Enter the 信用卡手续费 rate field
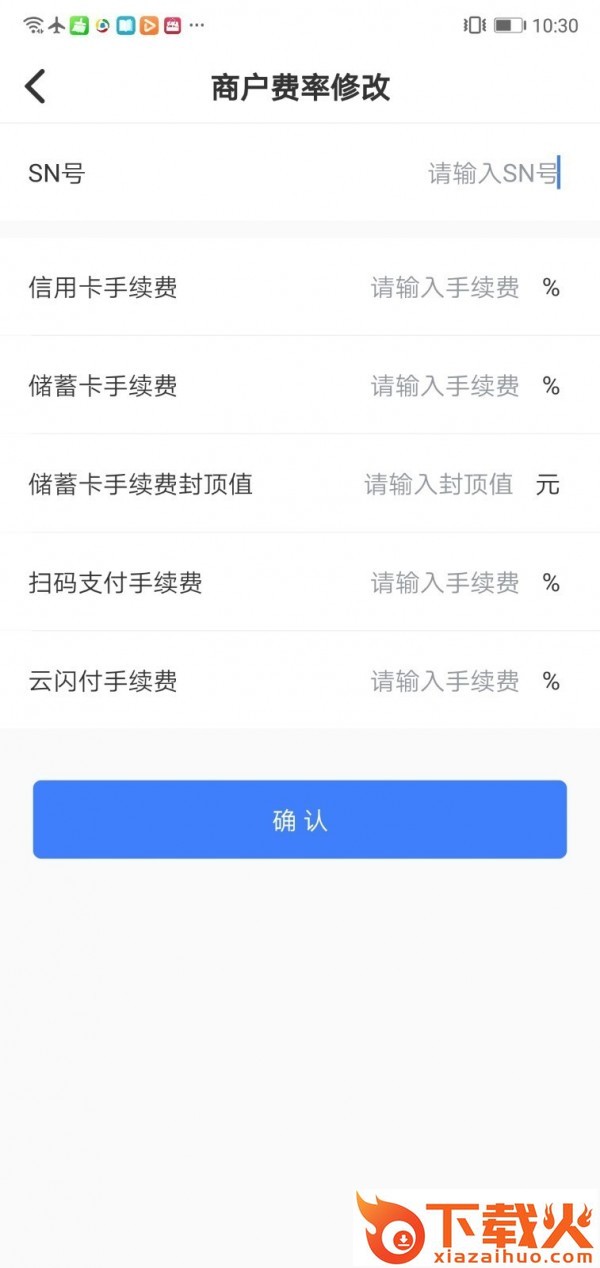Viewport: 600px width, 1268px height. [445, 289]
